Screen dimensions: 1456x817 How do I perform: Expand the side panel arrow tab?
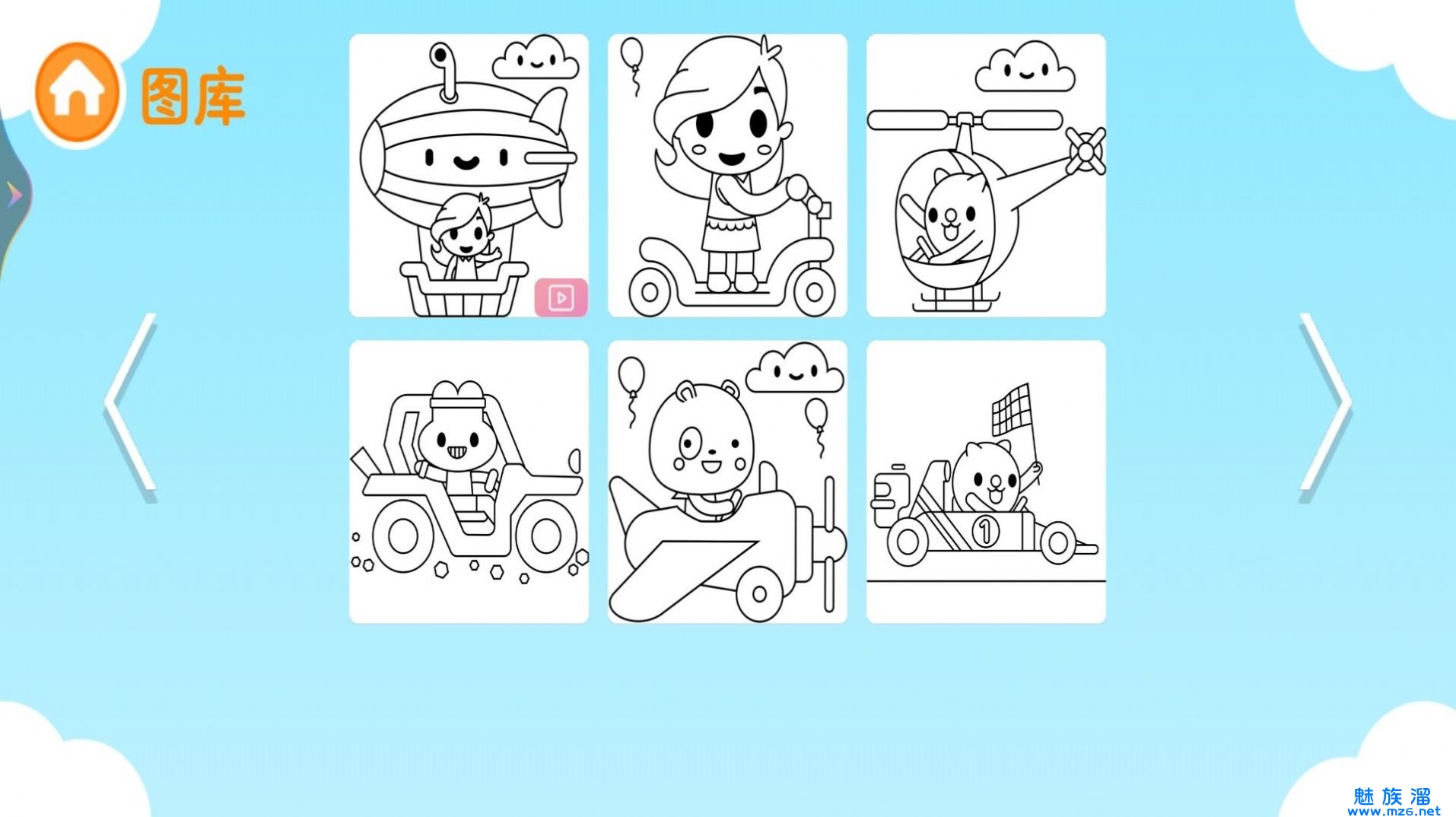coord(14,196)
